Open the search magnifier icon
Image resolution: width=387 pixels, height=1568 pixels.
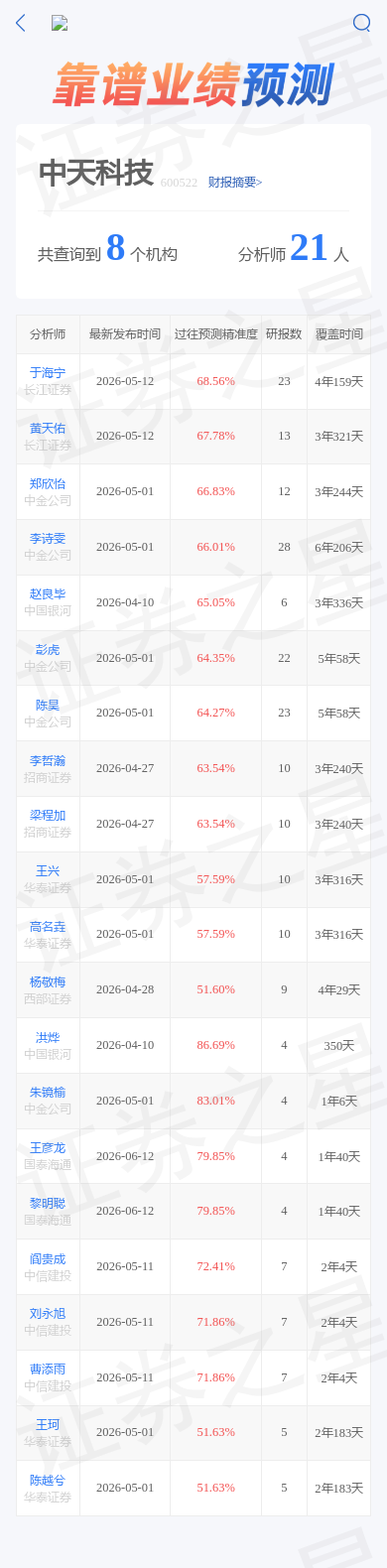(361, 23)
